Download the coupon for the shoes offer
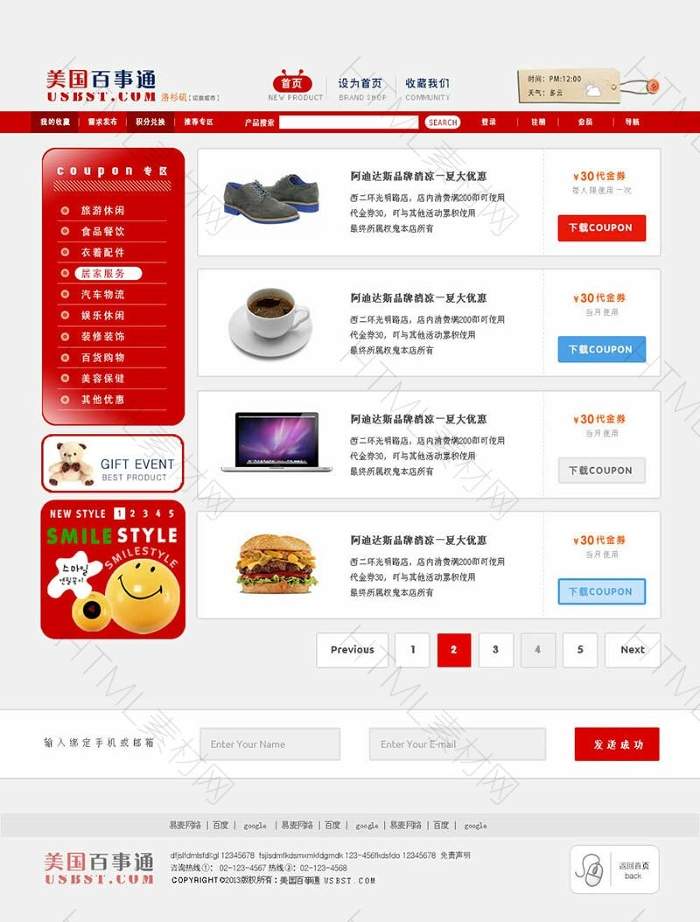This screenshot has width=700, height=922. click(601, 228)
